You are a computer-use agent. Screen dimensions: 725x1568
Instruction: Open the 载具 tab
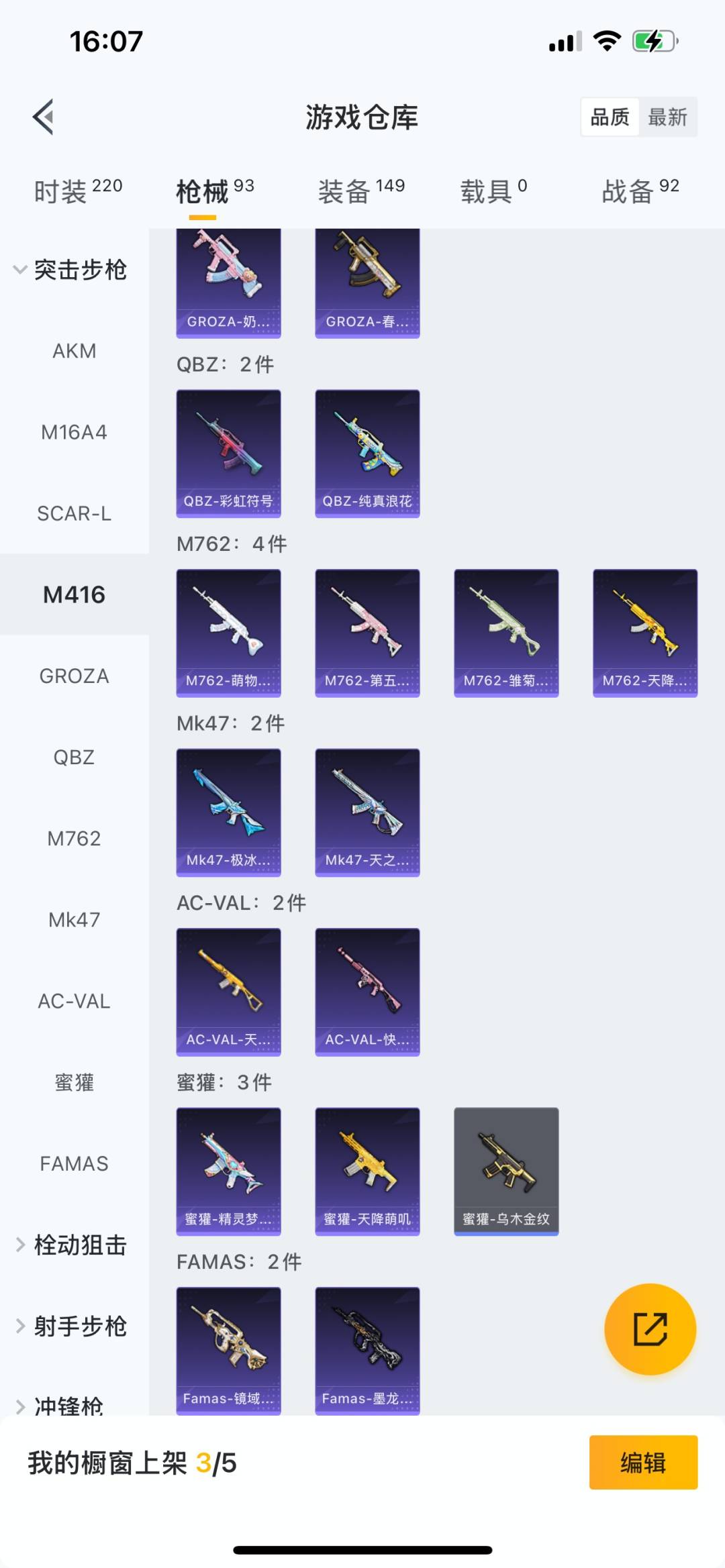click(493, 191)
